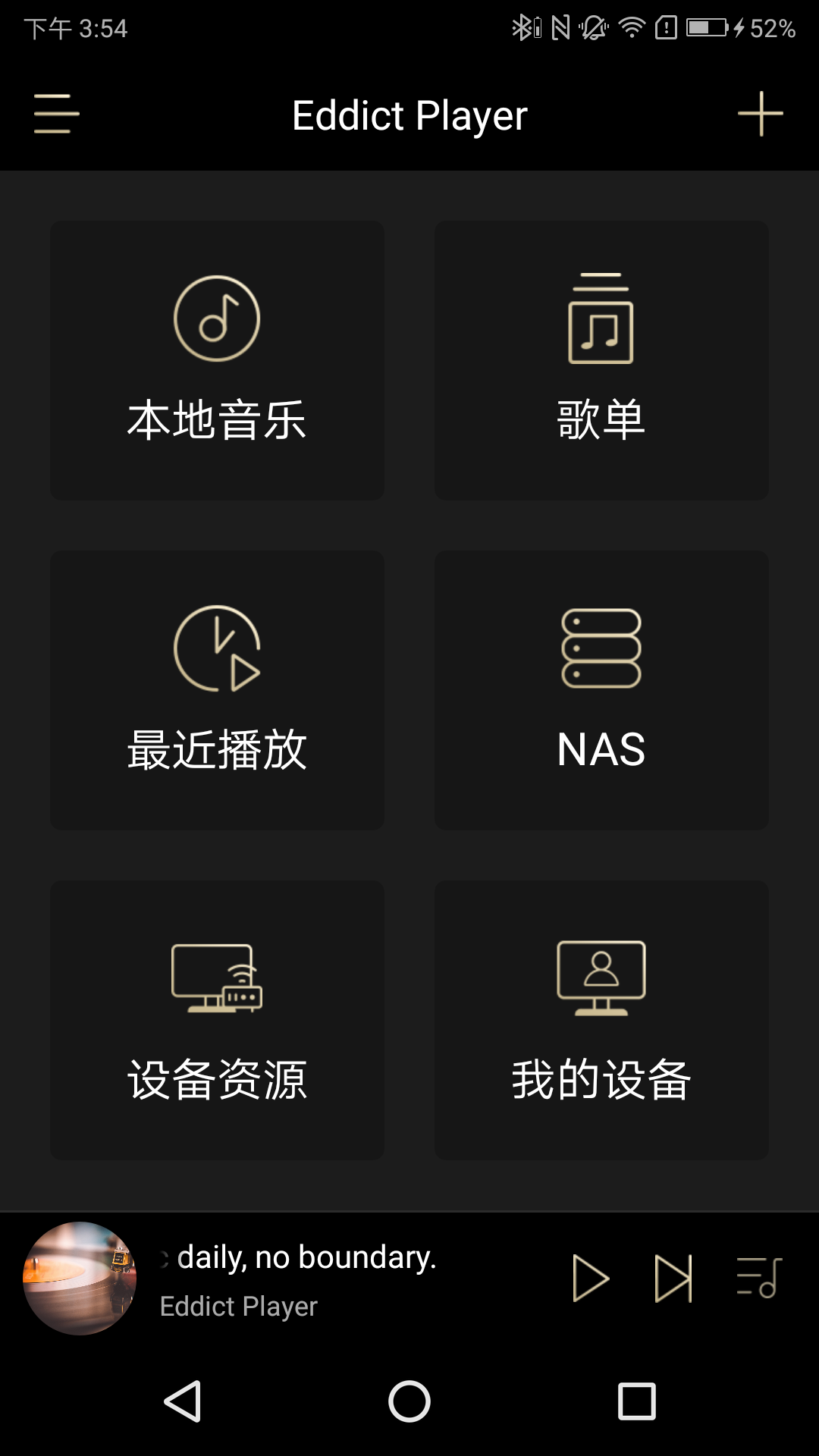
Task: Open the spinning album artwork thumbnail
Action: 78,1280
